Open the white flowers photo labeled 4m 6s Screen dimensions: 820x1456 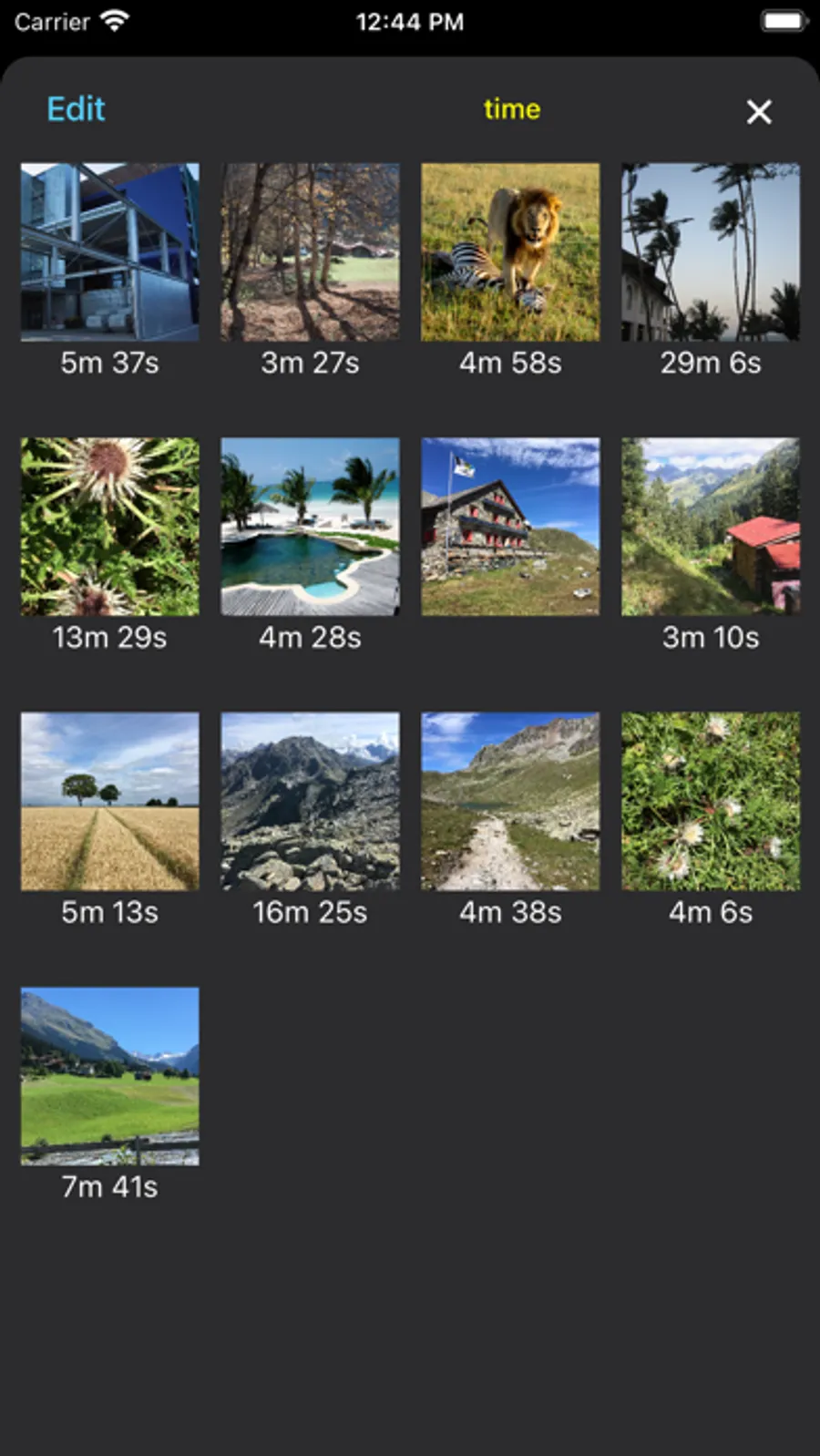pyautogui.click(x=711, y=801)
